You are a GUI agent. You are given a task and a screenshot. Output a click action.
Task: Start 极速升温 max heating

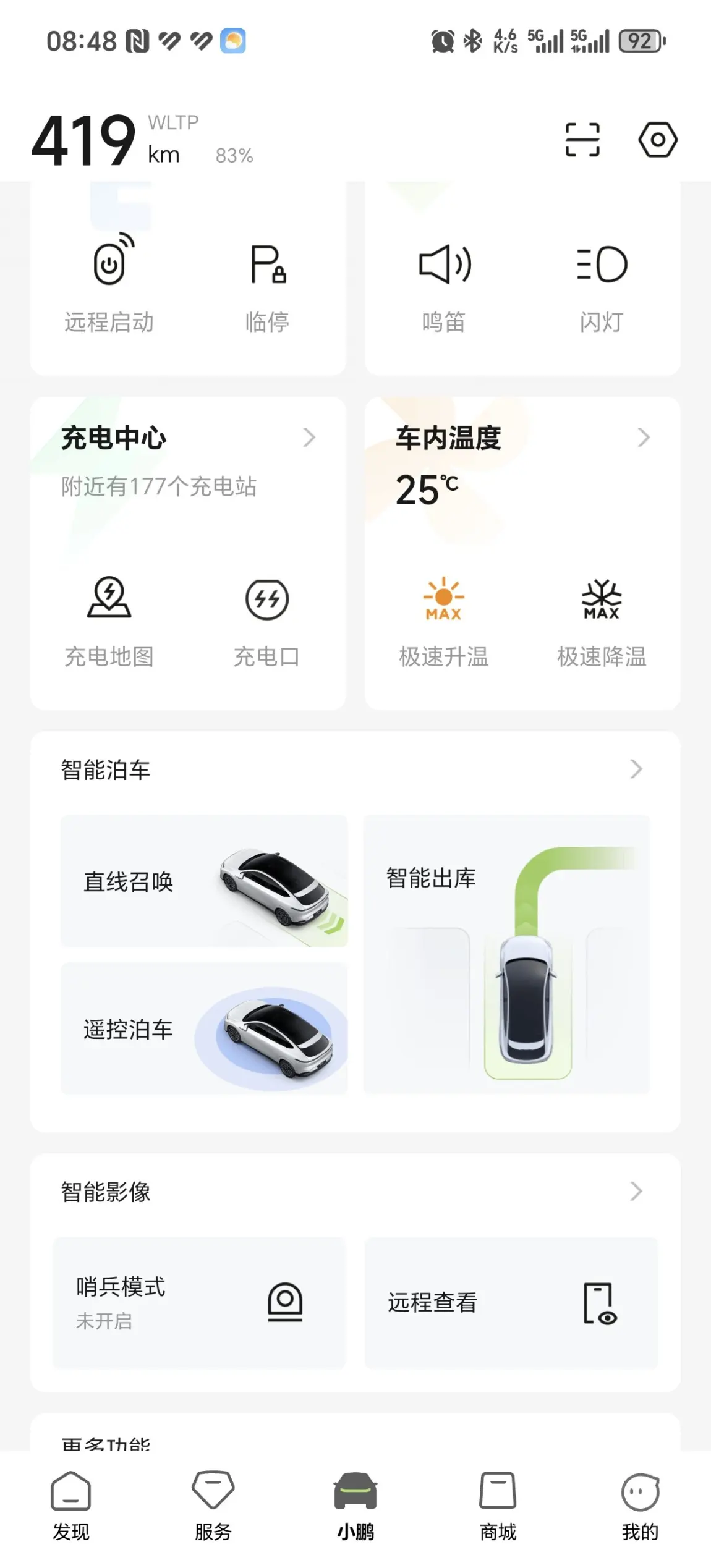tap(444, 618)
